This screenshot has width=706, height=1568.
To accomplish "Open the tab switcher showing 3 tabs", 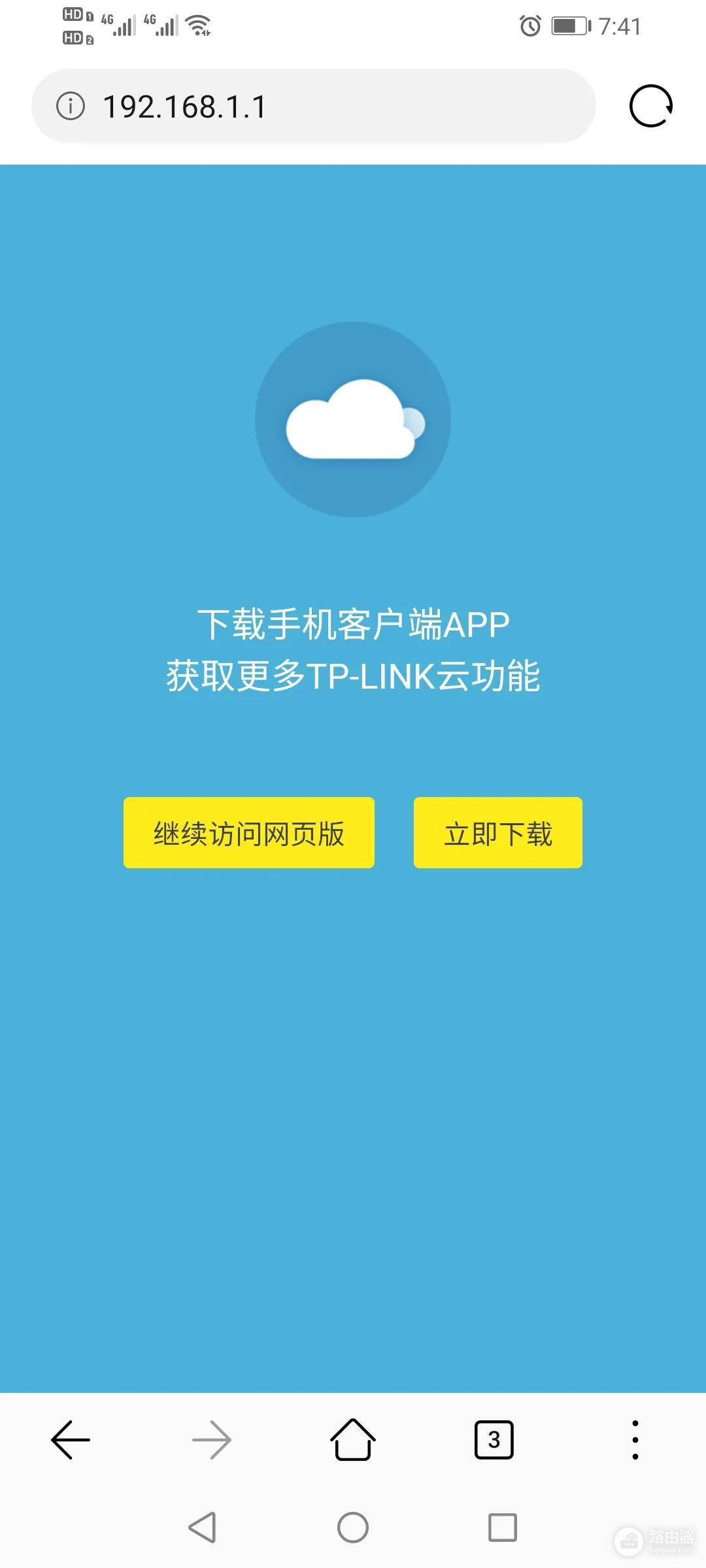I will [494, 1439].
